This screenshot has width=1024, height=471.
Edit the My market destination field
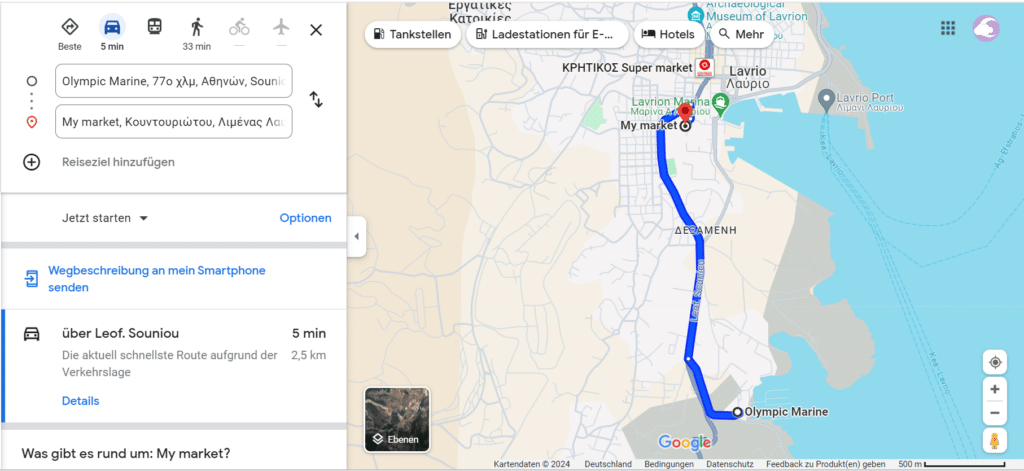click(x=174, y=121)
